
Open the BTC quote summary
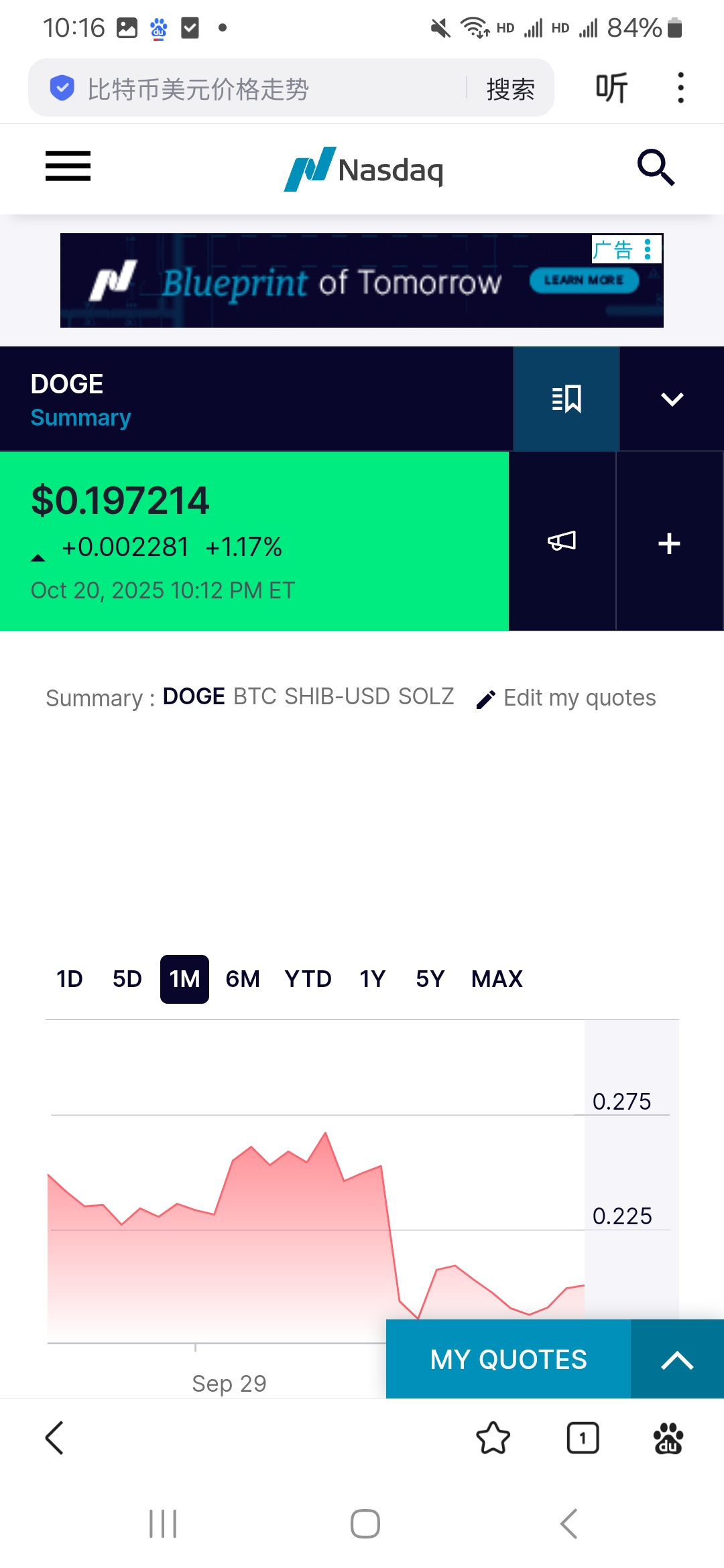255,697
